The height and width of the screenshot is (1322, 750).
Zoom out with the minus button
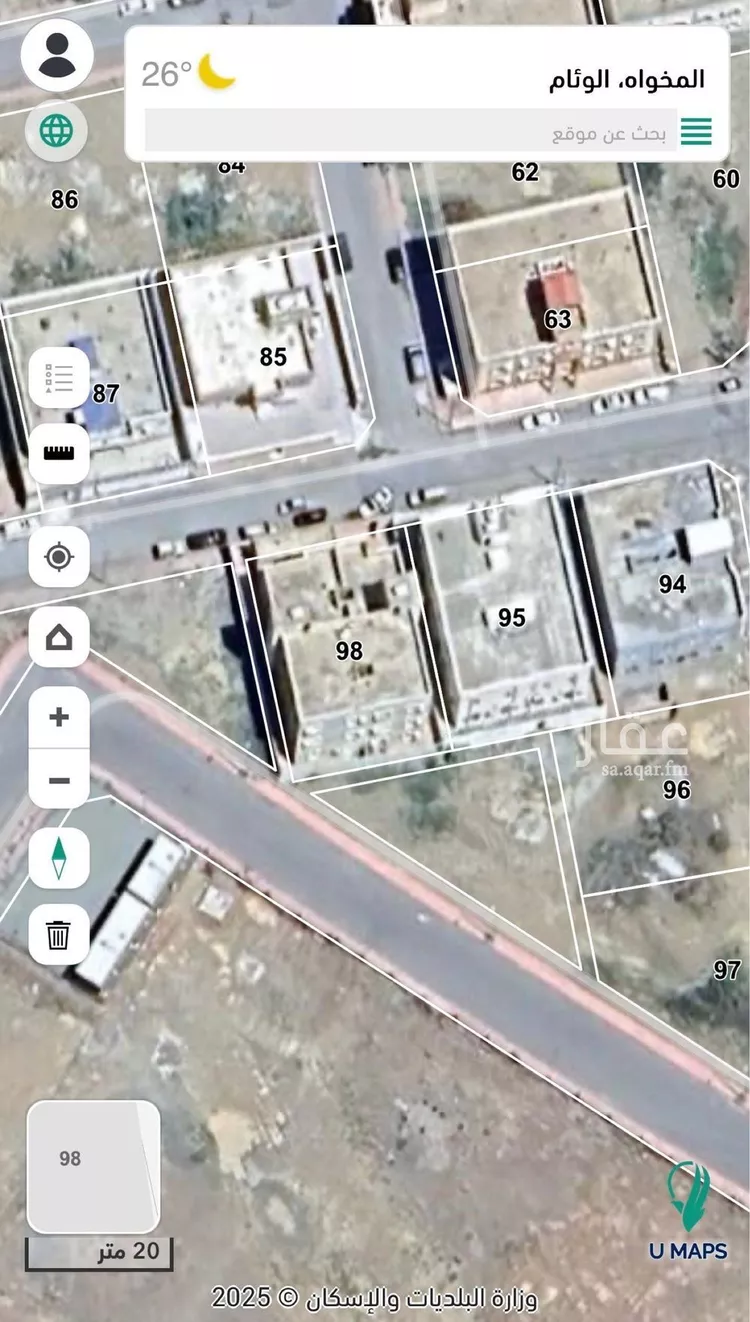coord(59,779)
